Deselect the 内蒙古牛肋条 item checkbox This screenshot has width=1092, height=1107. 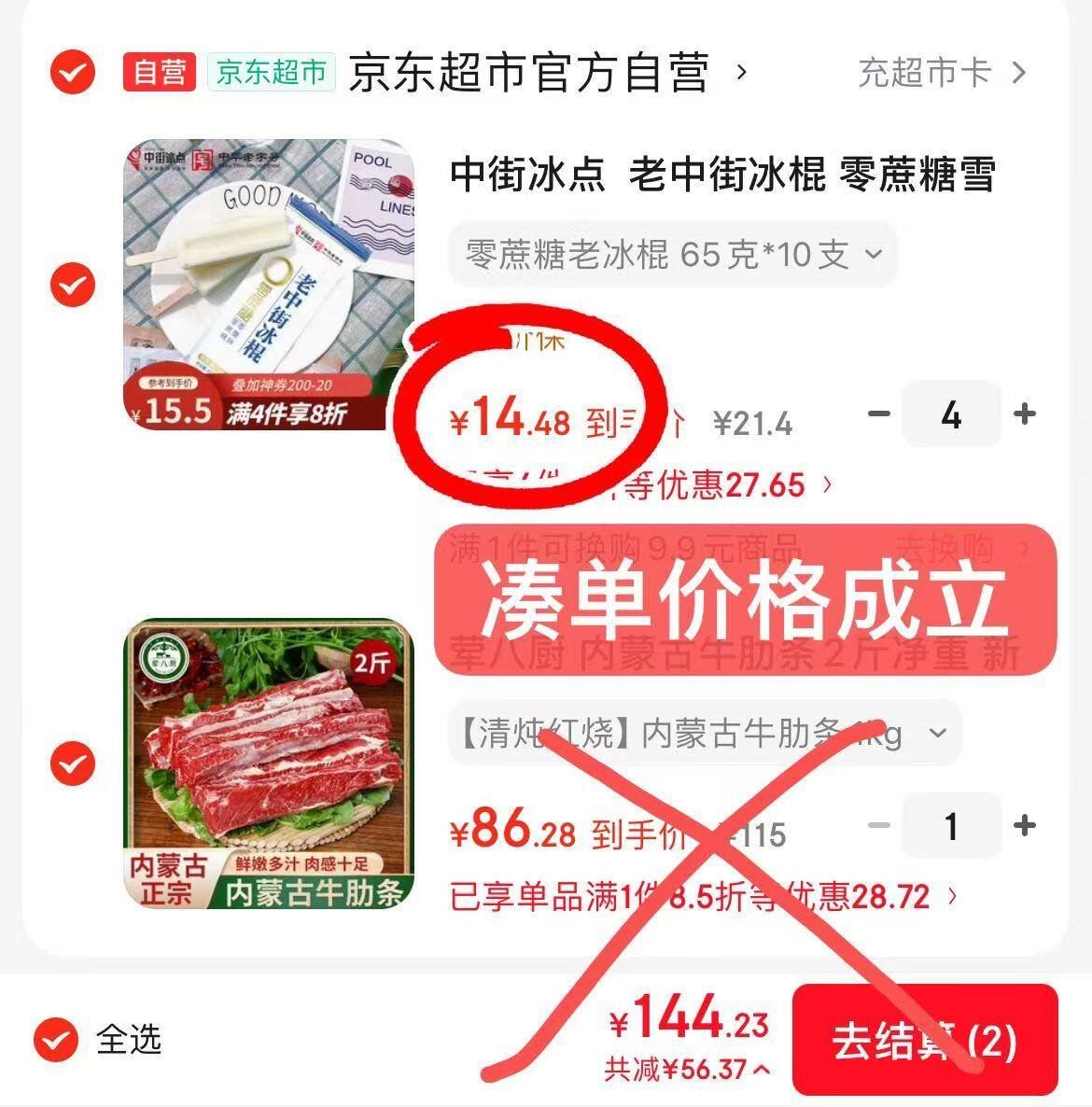(x=72, y=764)
